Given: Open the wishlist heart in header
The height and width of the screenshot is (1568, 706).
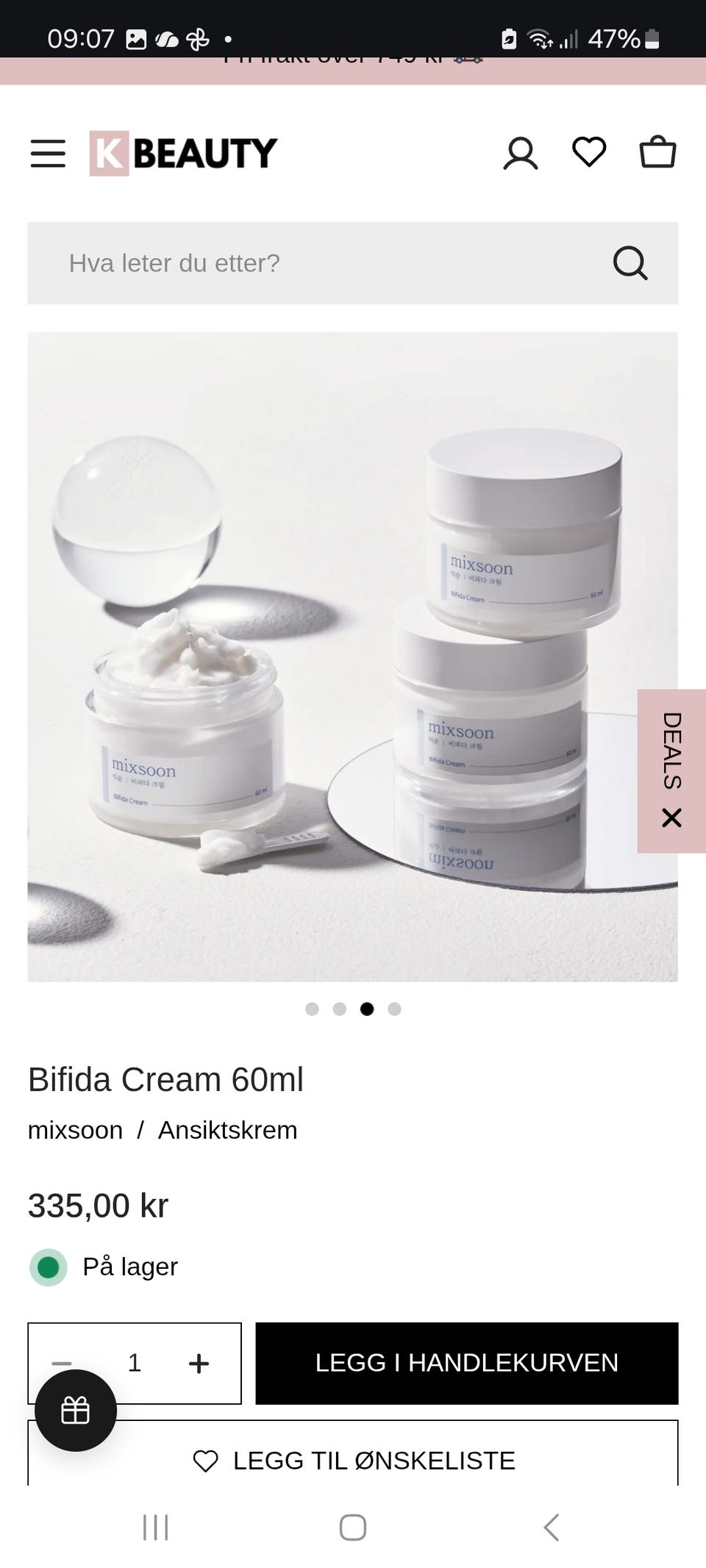Looking at the screenshot, I should (x=589, y=152).
